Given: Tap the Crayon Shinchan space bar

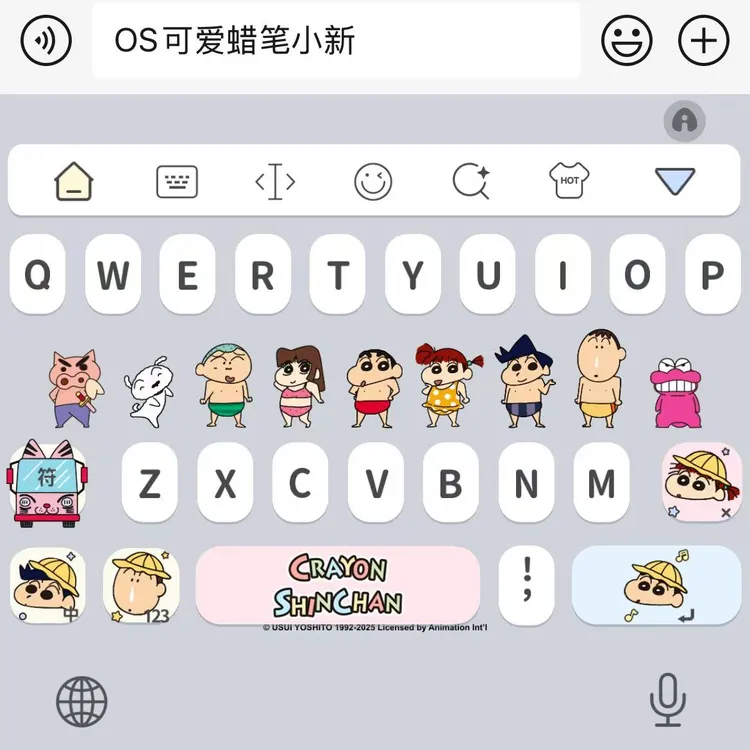Looking at the screenshot, I should [338, 585].
